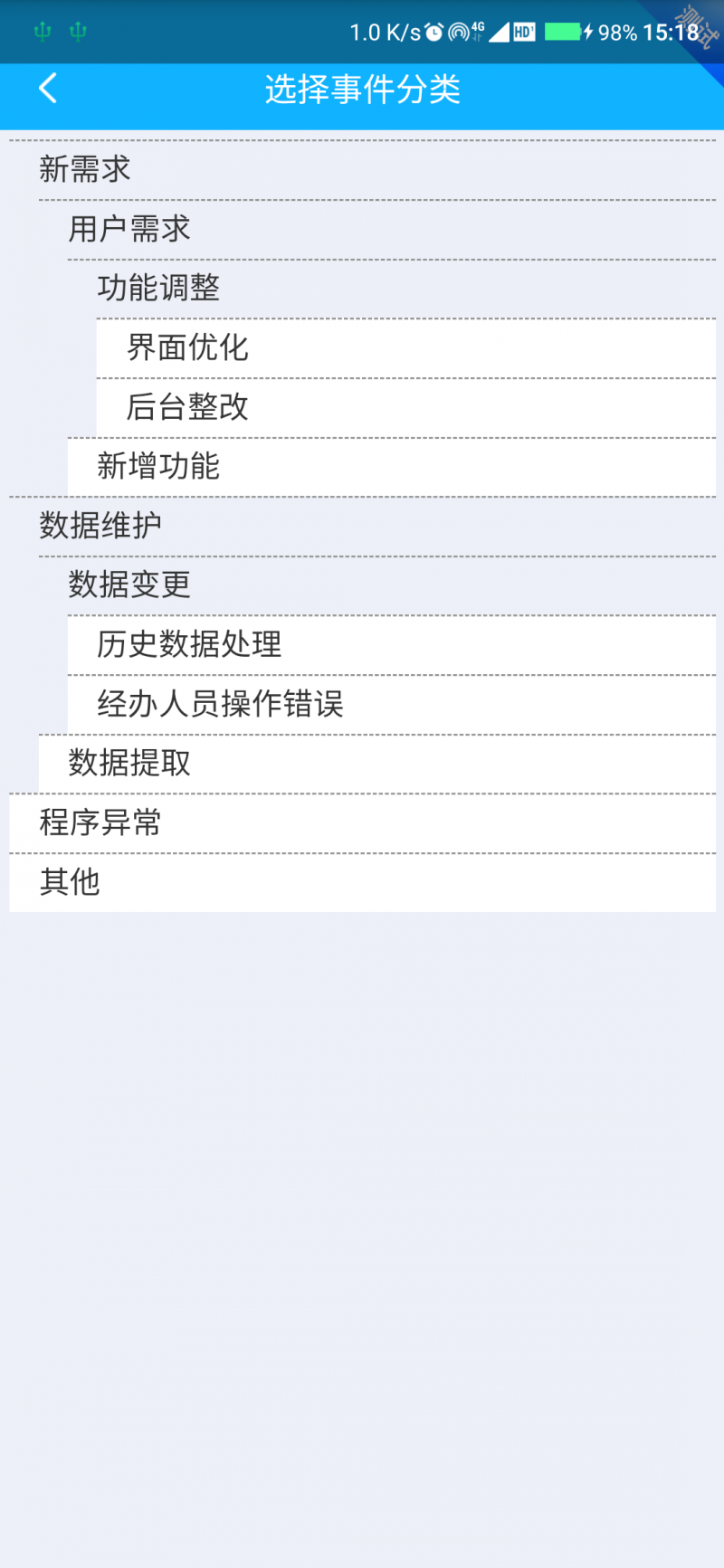Screen dimensions: 724x1568
Task: Choose the 其他 category
Action: [363, 883]
